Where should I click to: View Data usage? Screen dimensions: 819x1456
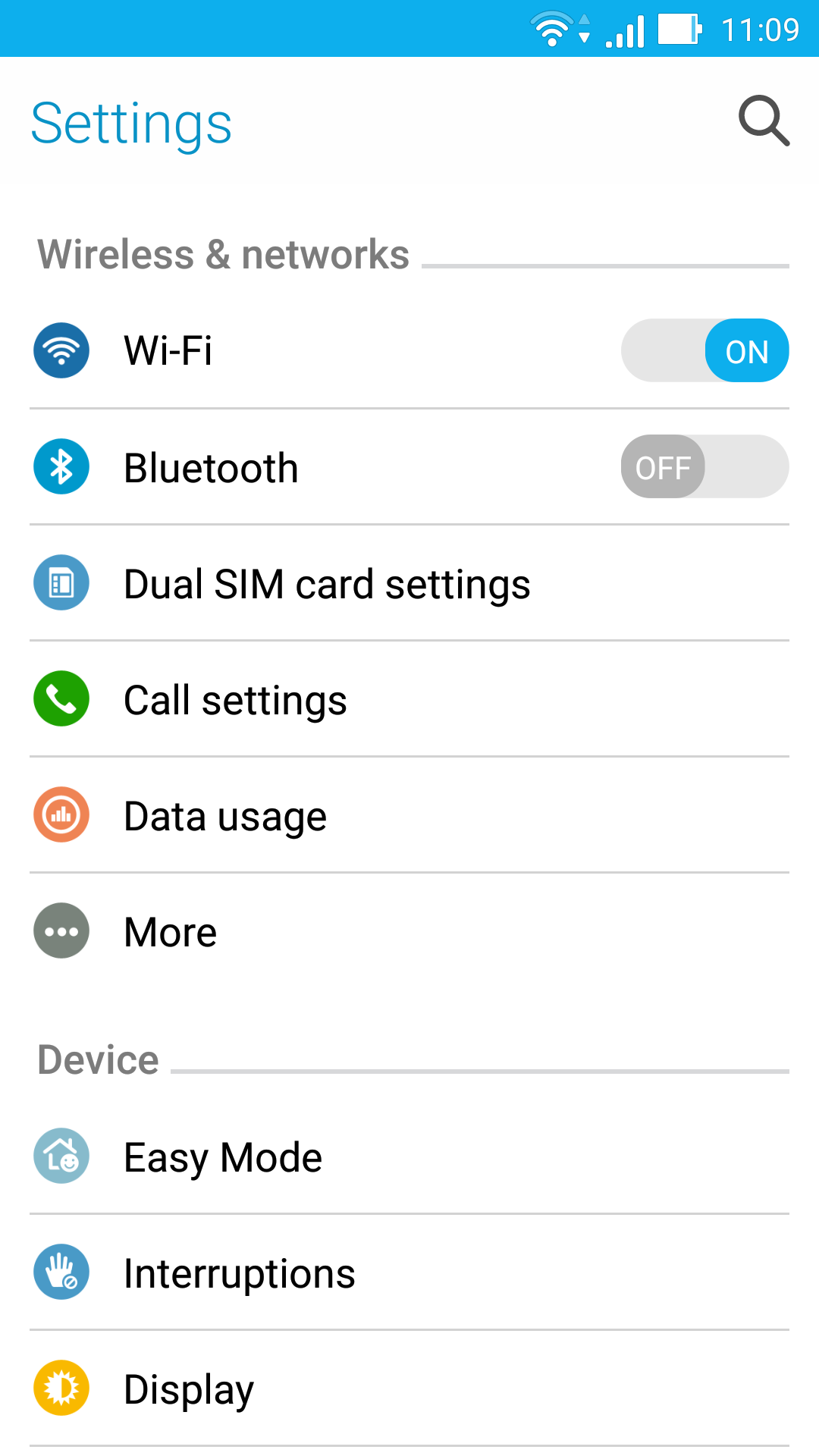[x=409, y=814]
